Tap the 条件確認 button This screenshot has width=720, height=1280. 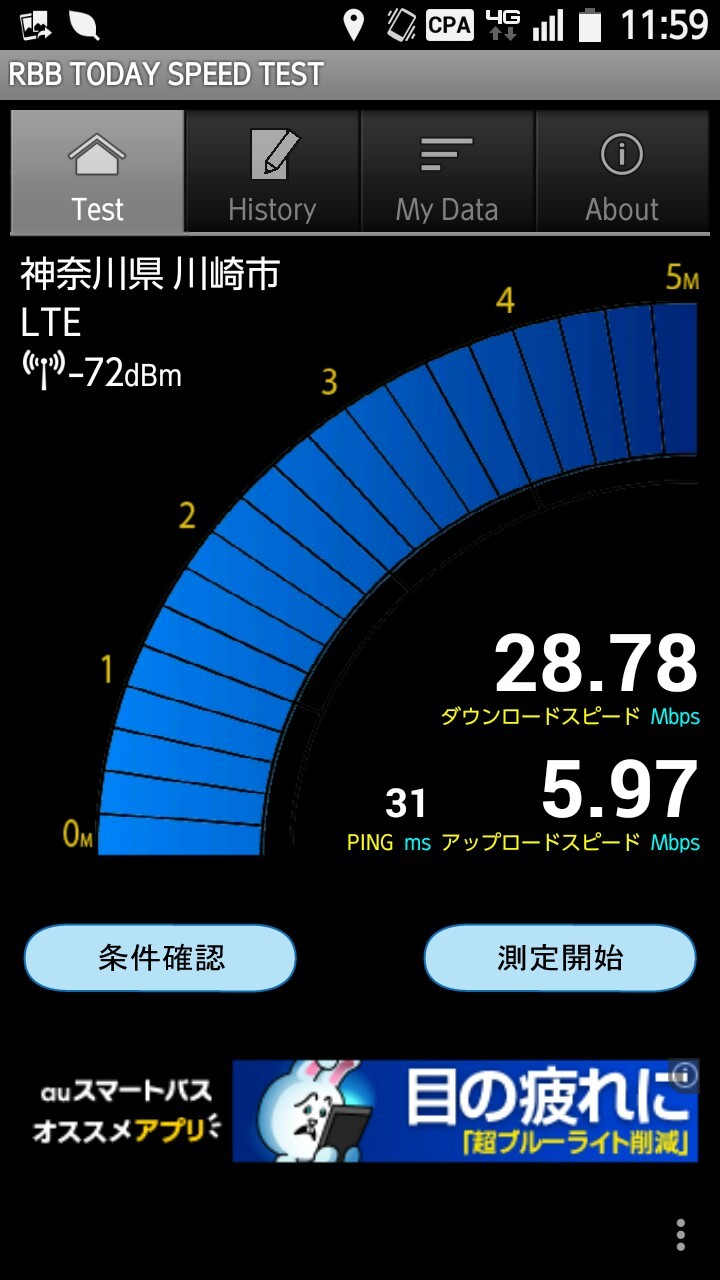tap(160, 958)
